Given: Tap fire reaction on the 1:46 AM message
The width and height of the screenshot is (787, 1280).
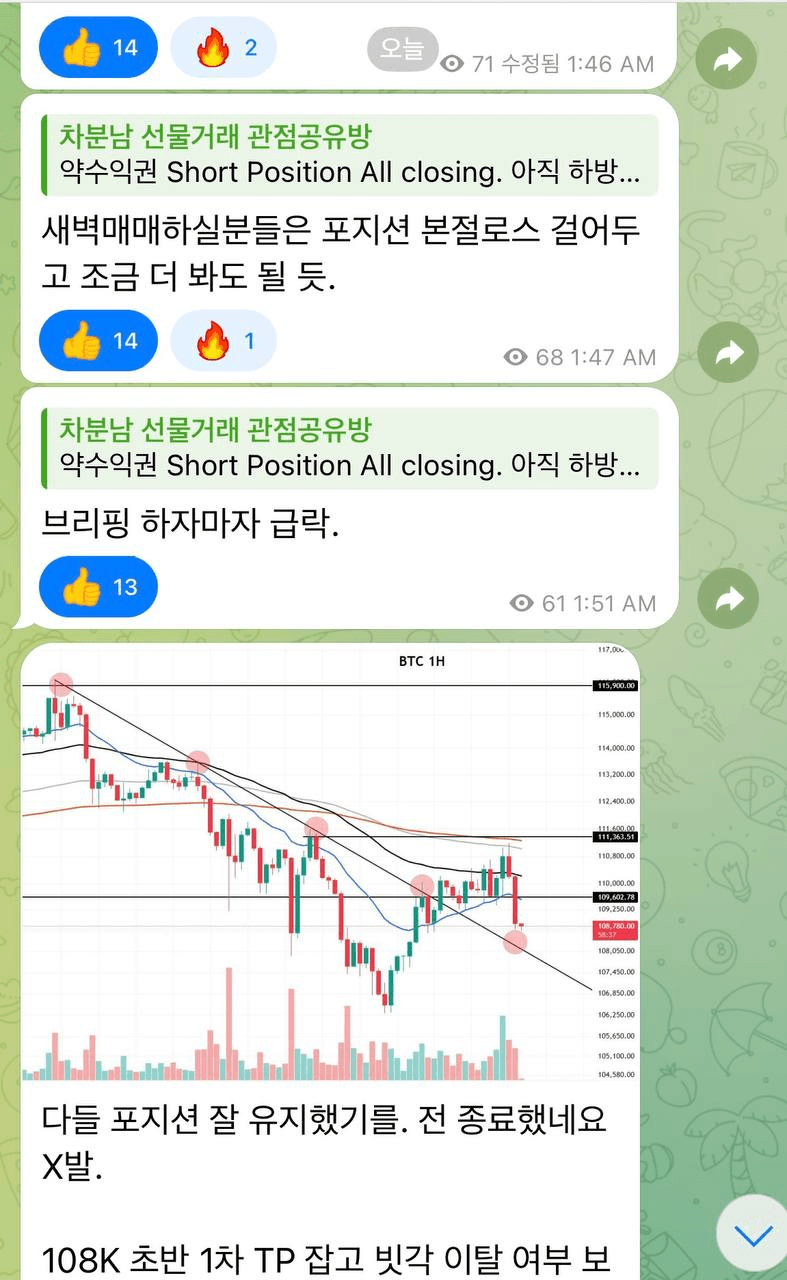Looking at the screenshot, I should [223, 47].
